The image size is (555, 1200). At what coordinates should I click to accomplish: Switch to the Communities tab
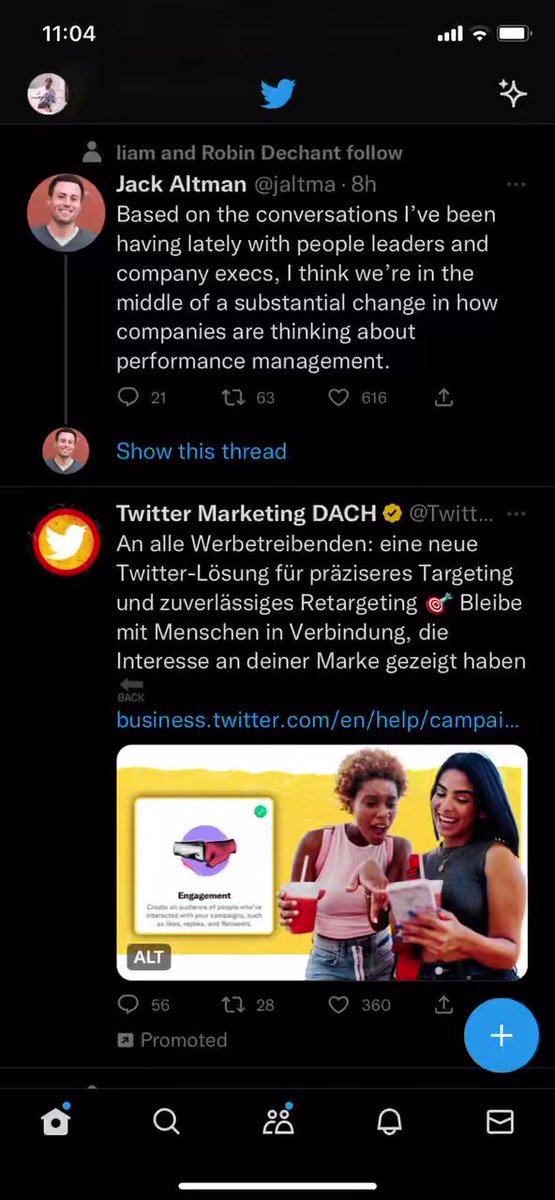point(278,1121)
